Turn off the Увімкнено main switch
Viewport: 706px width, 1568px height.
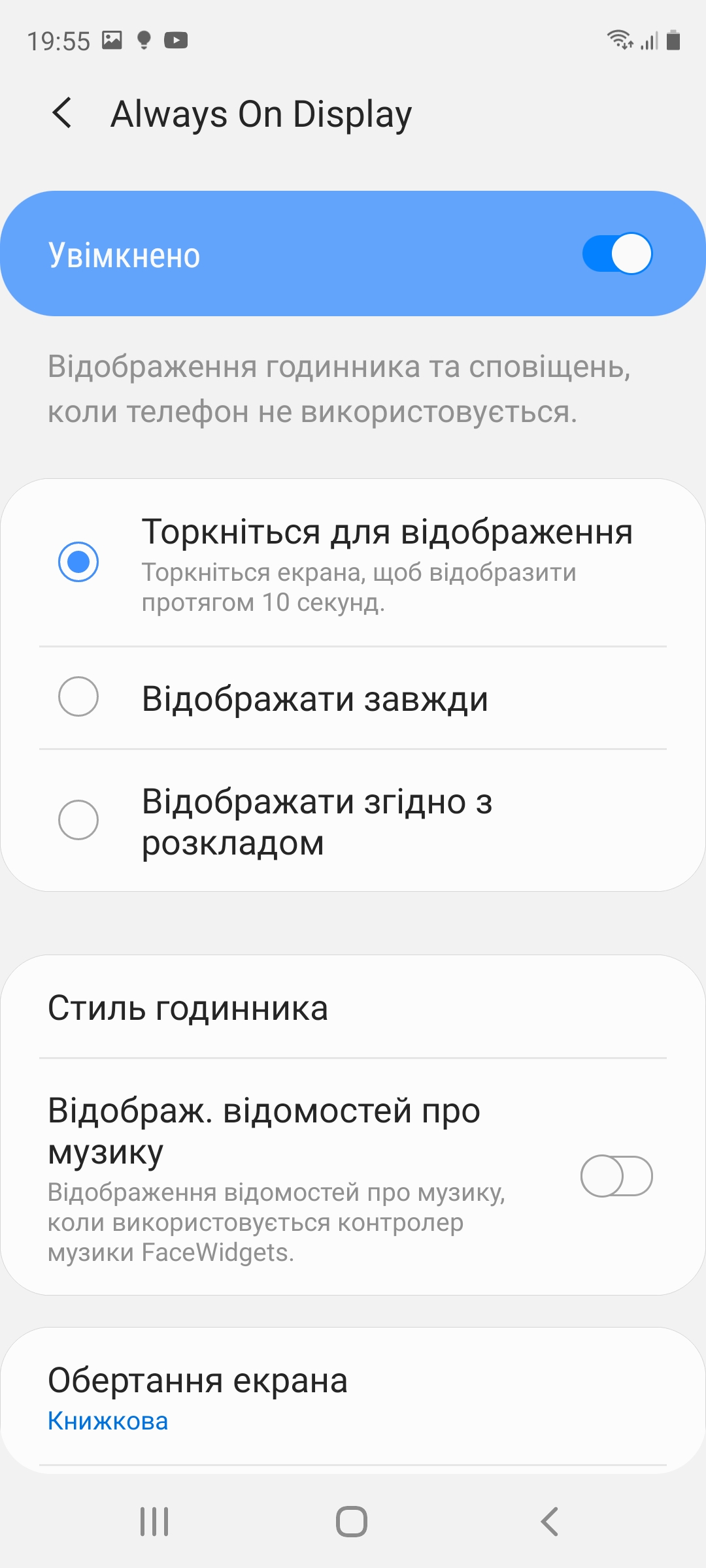616,253
